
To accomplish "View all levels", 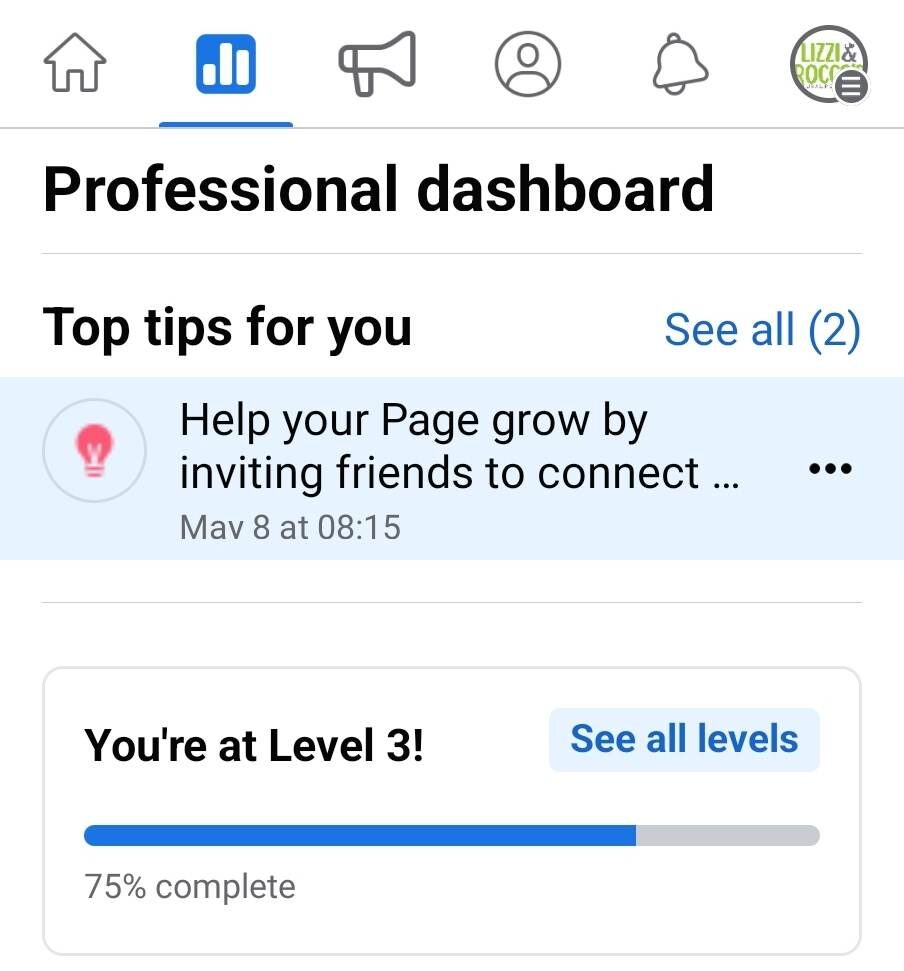I will tap(684, 740).
